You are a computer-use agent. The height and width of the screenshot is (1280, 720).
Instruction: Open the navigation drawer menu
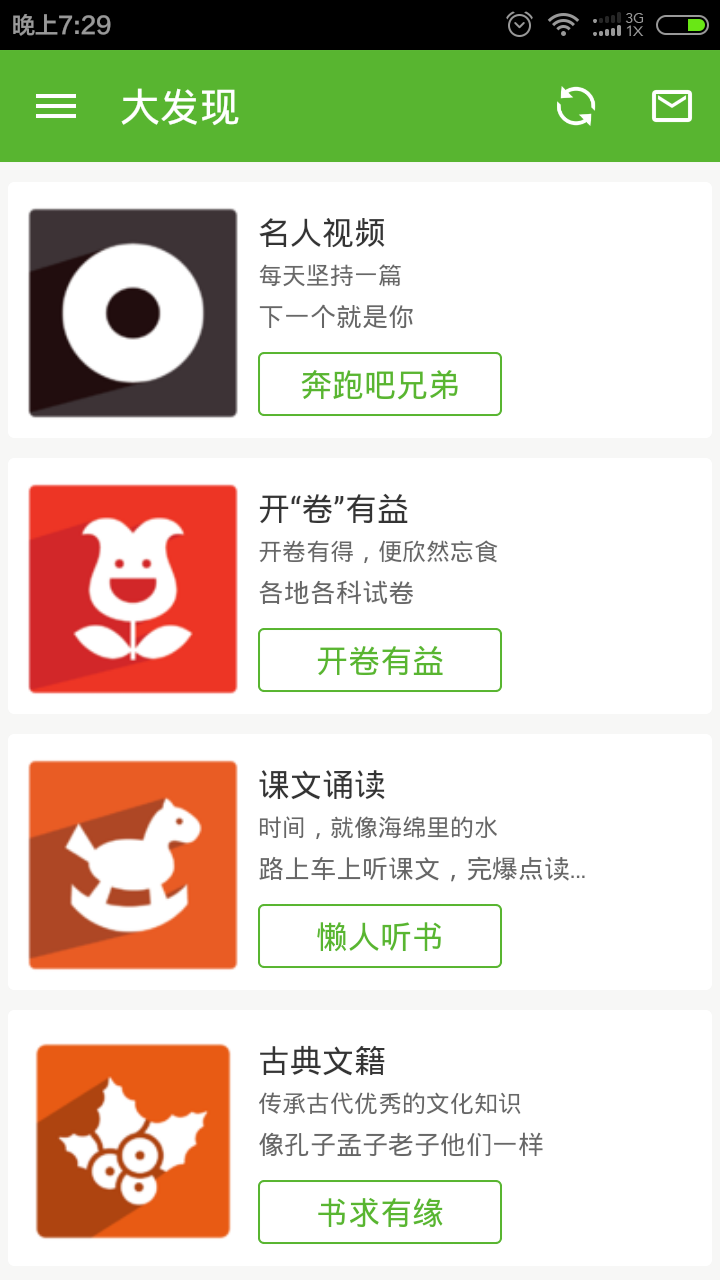(x=55, y=106)
